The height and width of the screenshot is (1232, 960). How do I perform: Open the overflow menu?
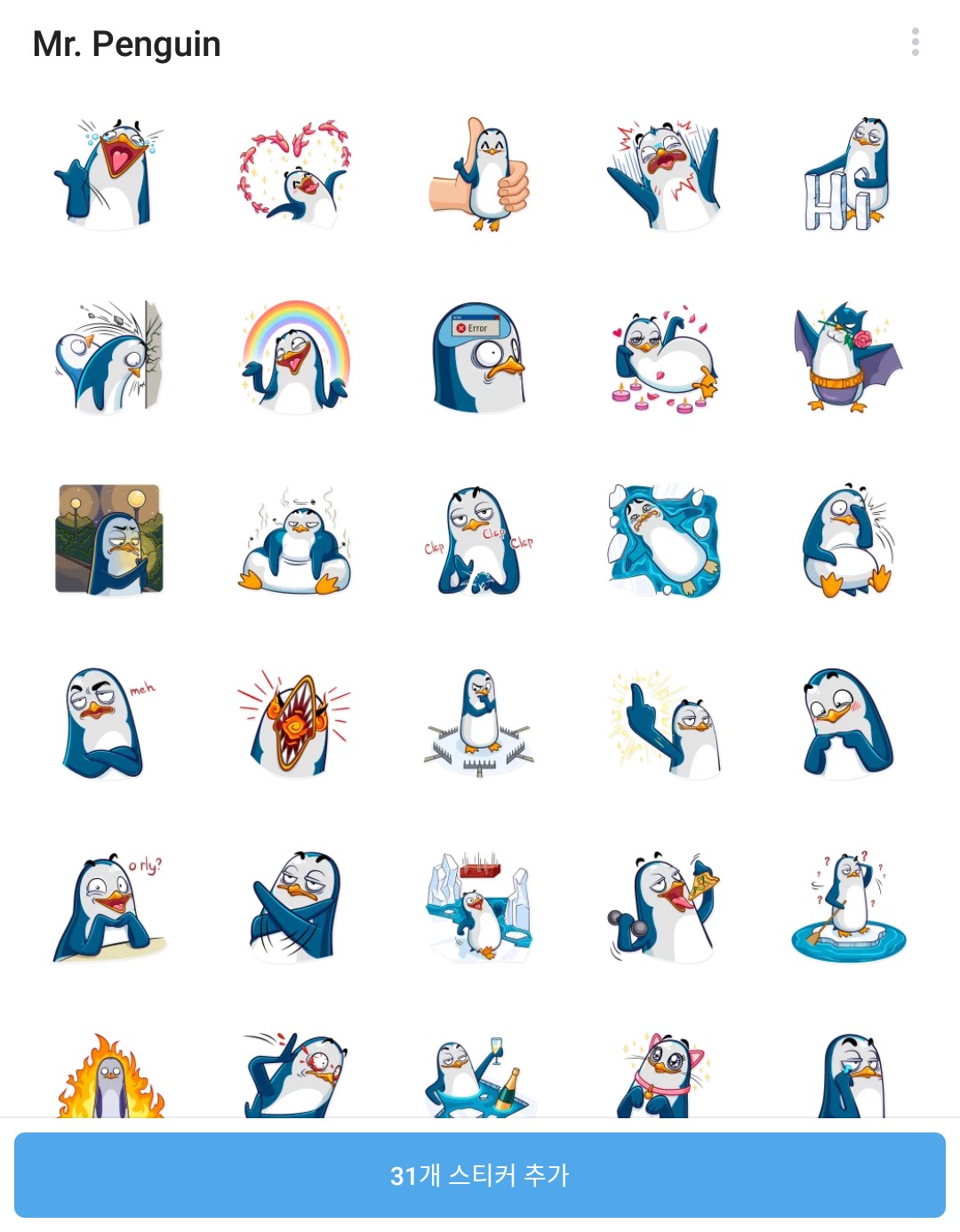coord(915,42)
